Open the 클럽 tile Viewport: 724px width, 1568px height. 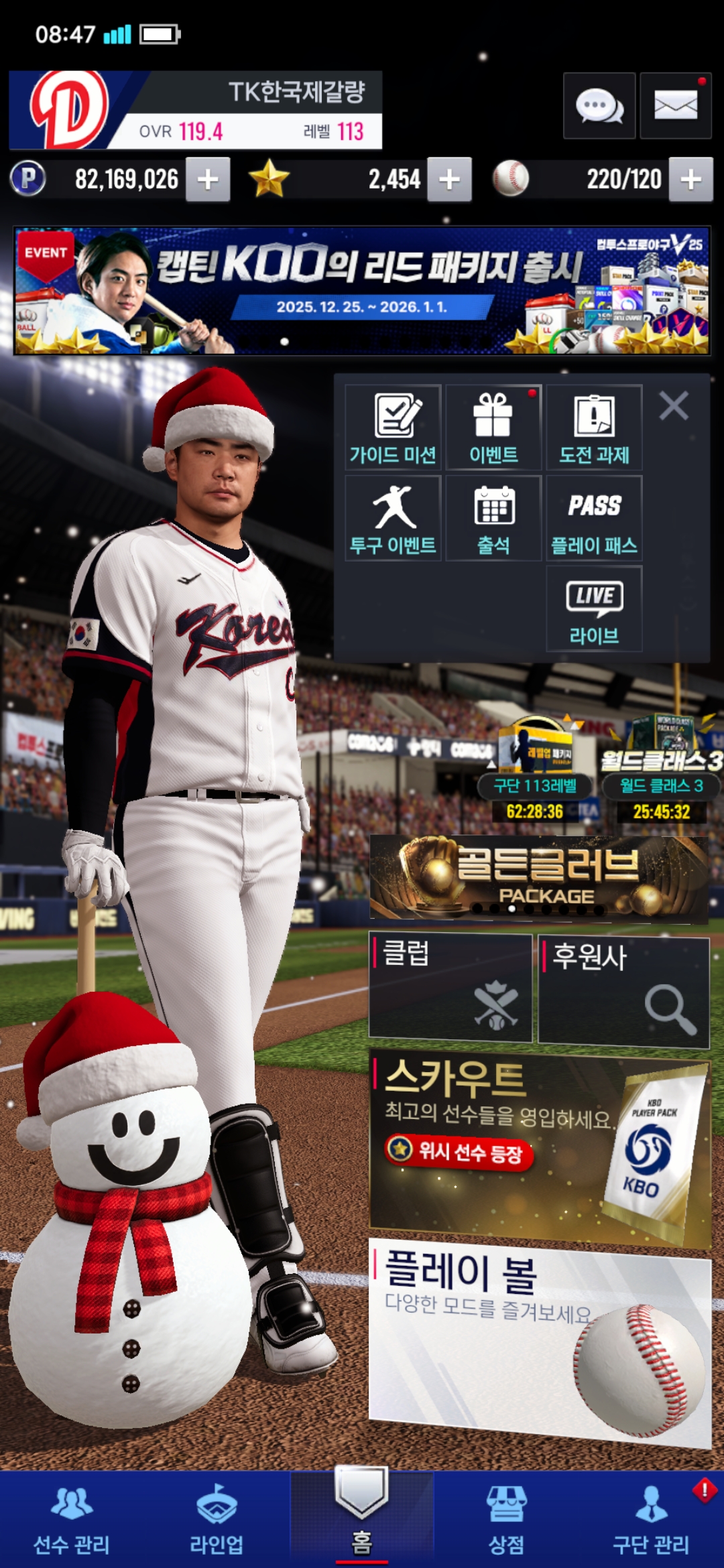tap(450, 986)
